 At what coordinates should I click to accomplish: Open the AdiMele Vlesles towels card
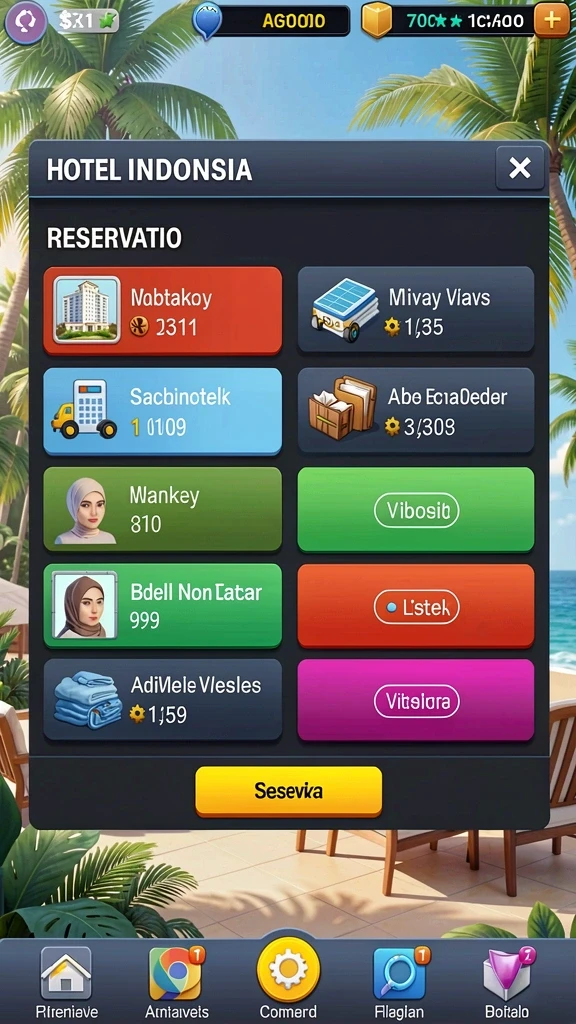(163, 699)
